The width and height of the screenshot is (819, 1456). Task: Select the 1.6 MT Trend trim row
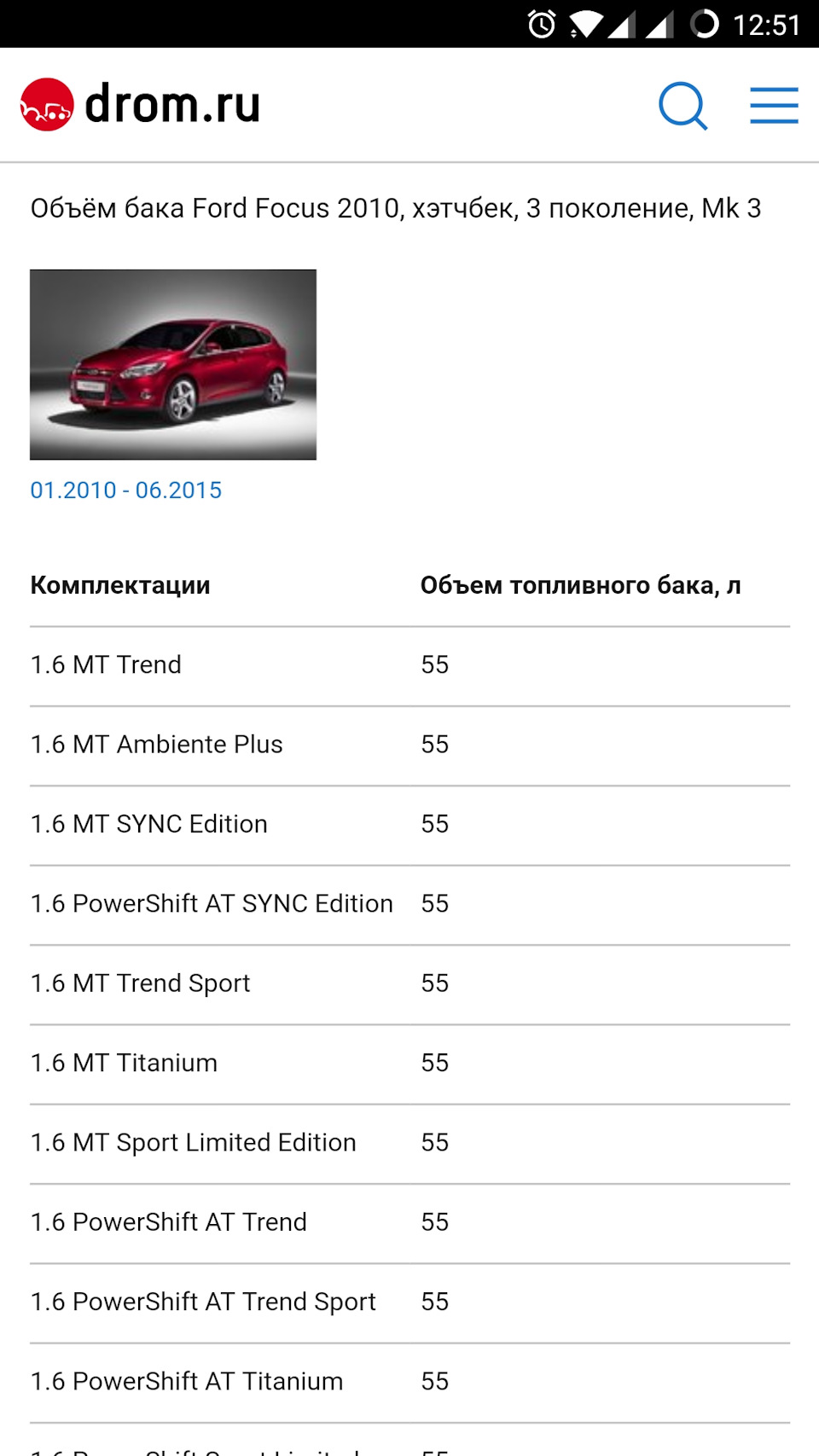(105, 664)
